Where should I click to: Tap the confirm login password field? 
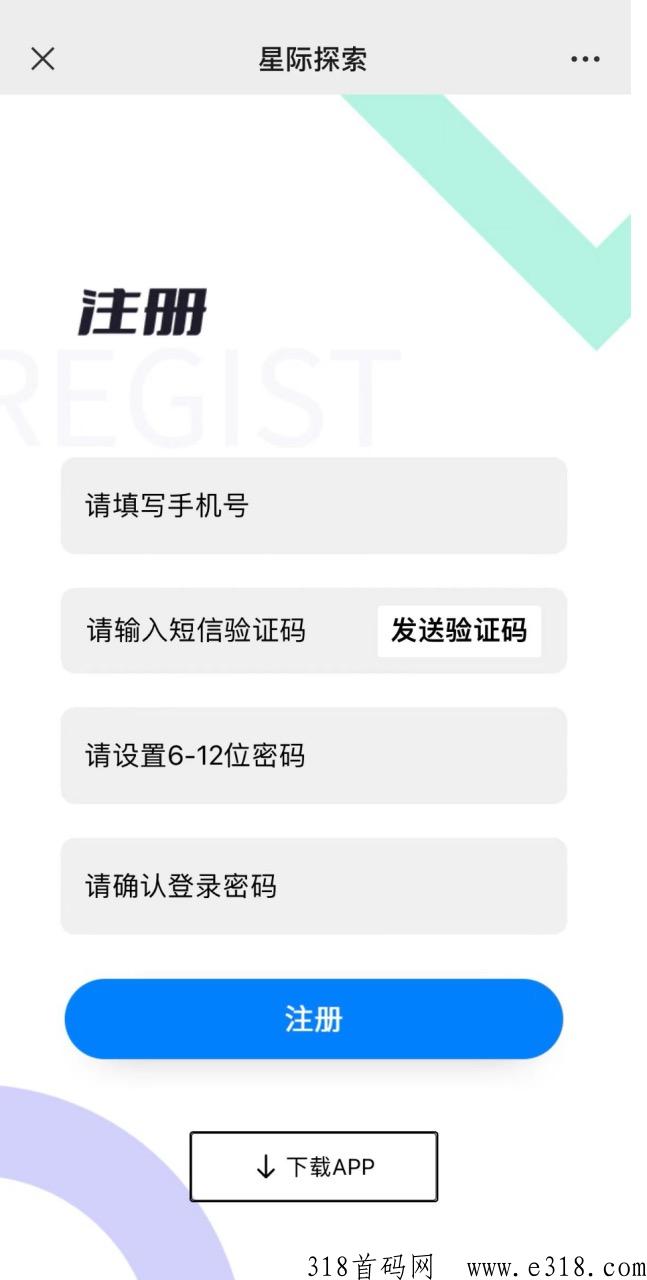pos(314,886)
